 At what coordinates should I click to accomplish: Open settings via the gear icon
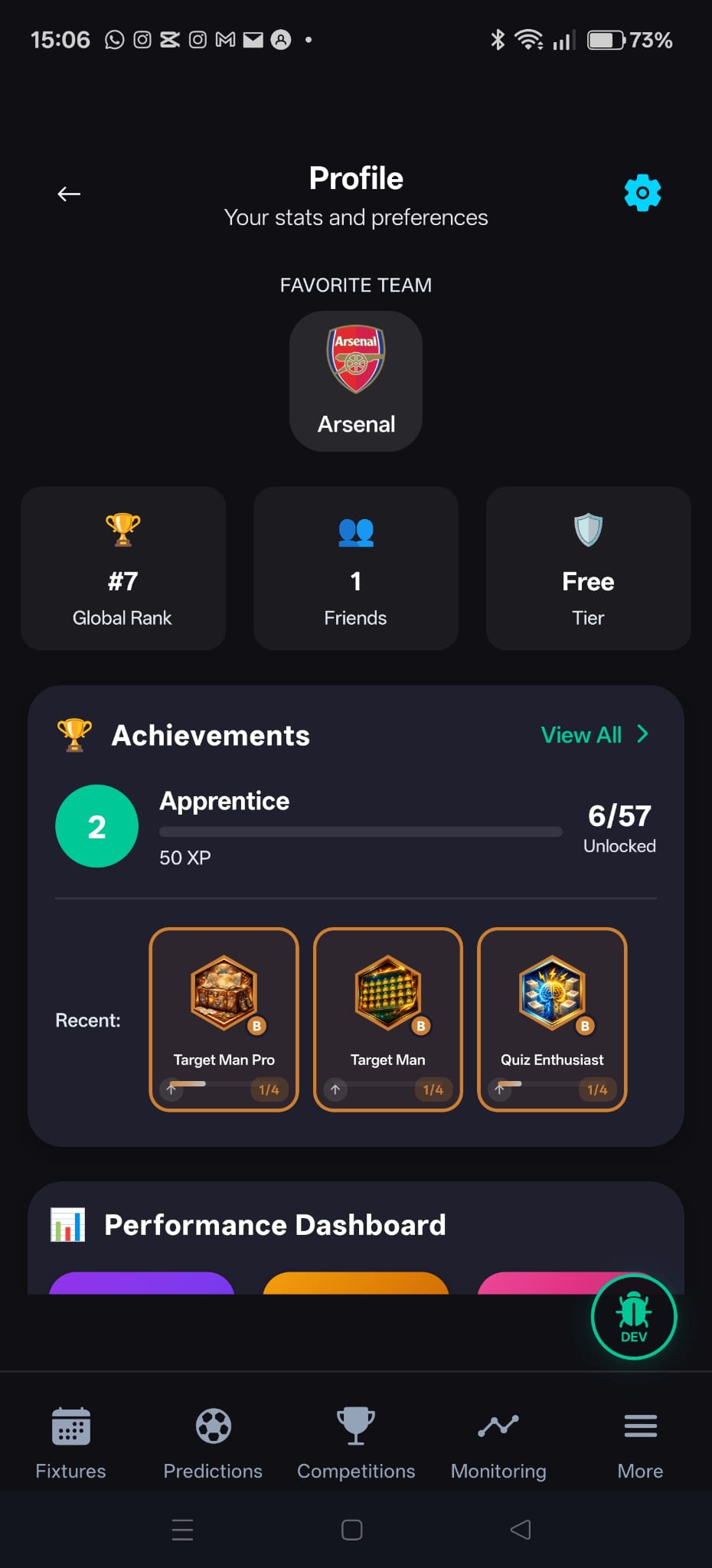[x=642, y=193]
